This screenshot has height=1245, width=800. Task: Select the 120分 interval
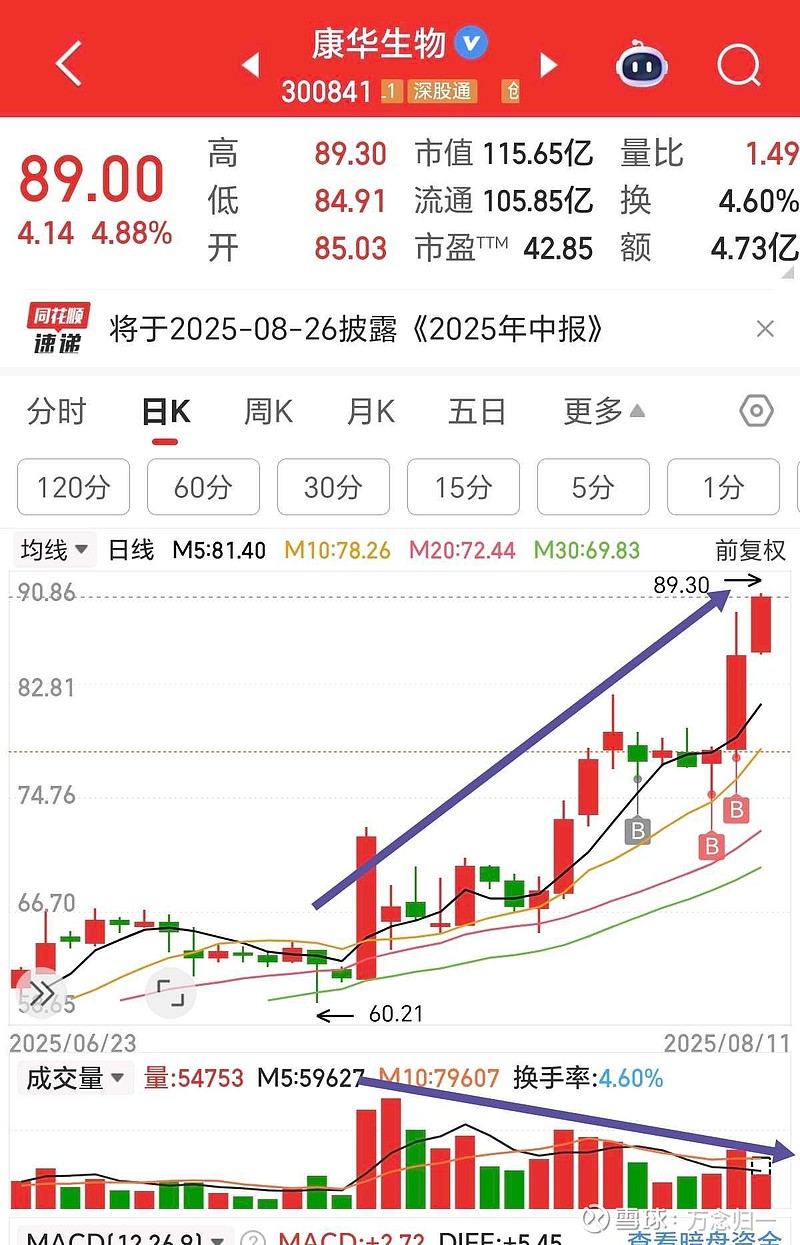(x=73, y=487)
